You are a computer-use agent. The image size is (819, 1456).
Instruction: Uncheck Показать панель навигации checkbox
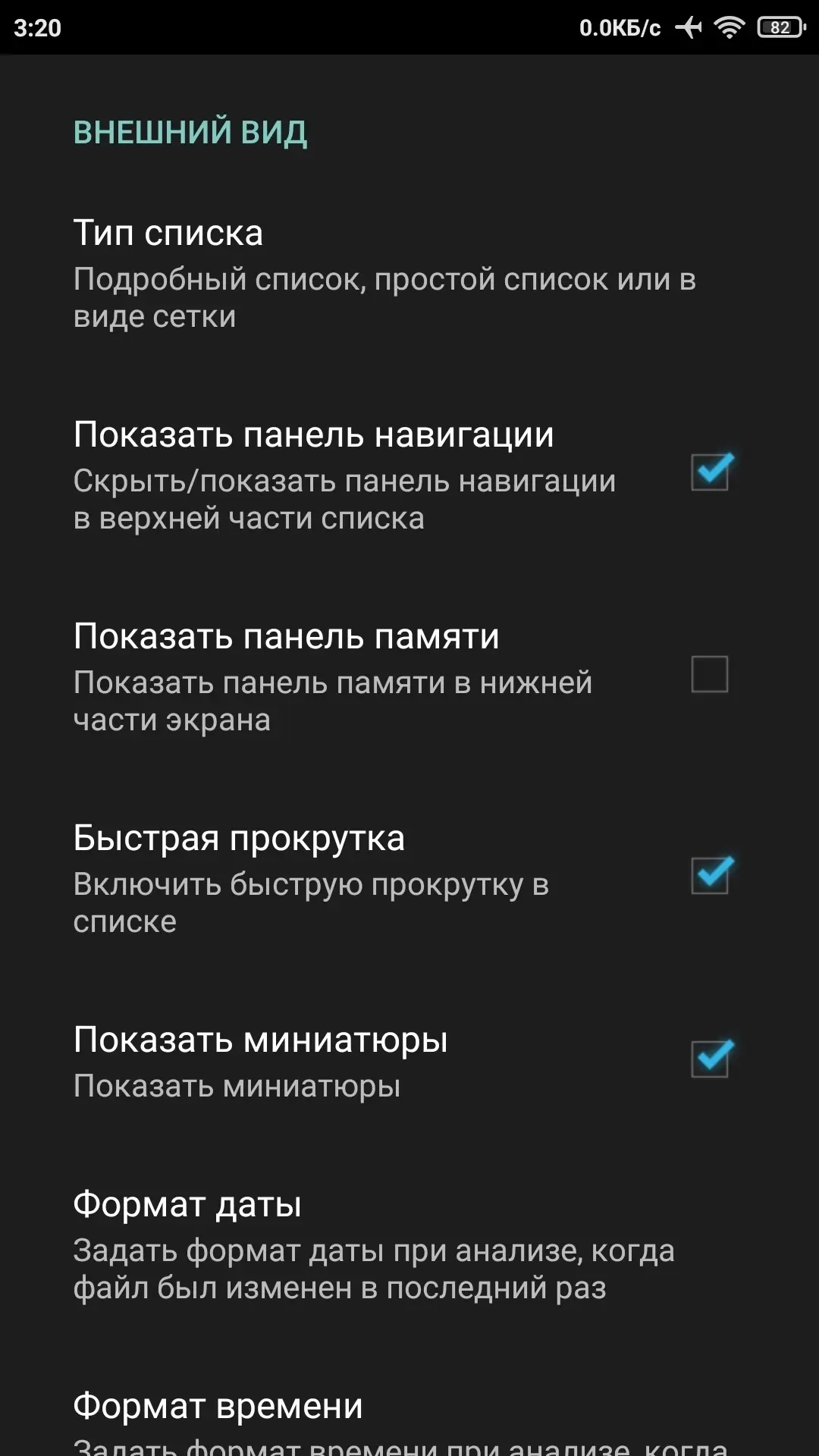pyautogui.click(x=710, y=472)
